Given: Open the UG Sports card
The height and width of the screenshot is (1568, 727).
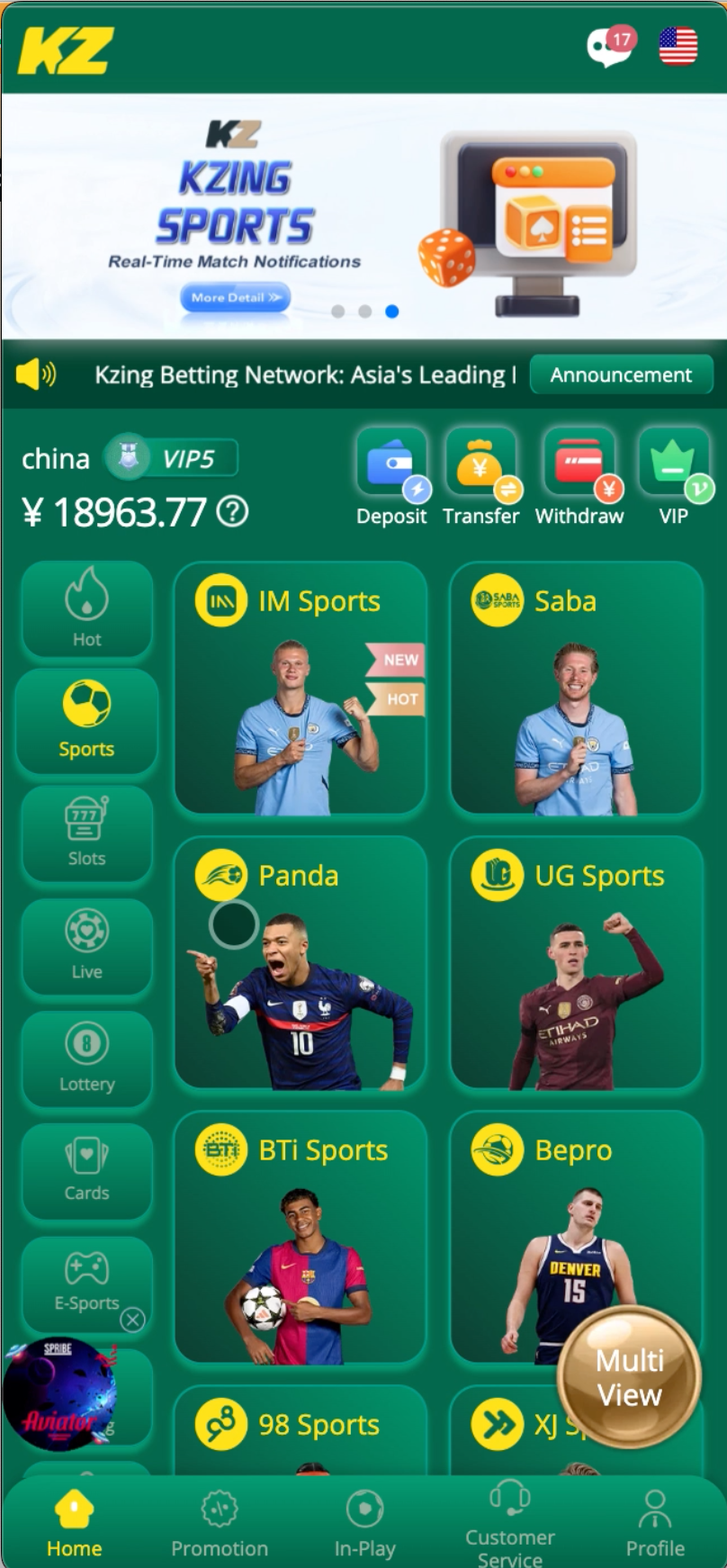Looking at the screenshot, I should 576,963.
